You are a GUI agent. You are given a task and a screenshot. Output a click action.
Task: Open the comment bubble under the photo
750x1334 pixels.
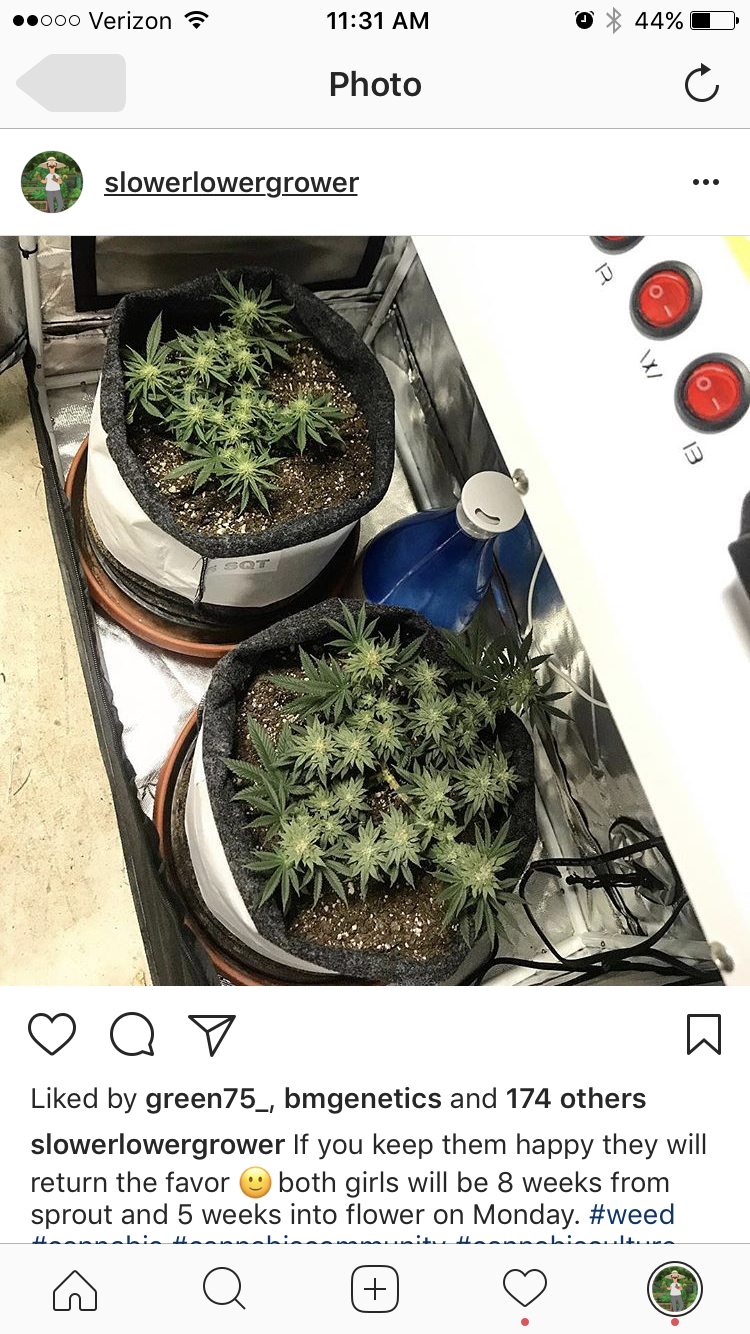point(132,1035)
